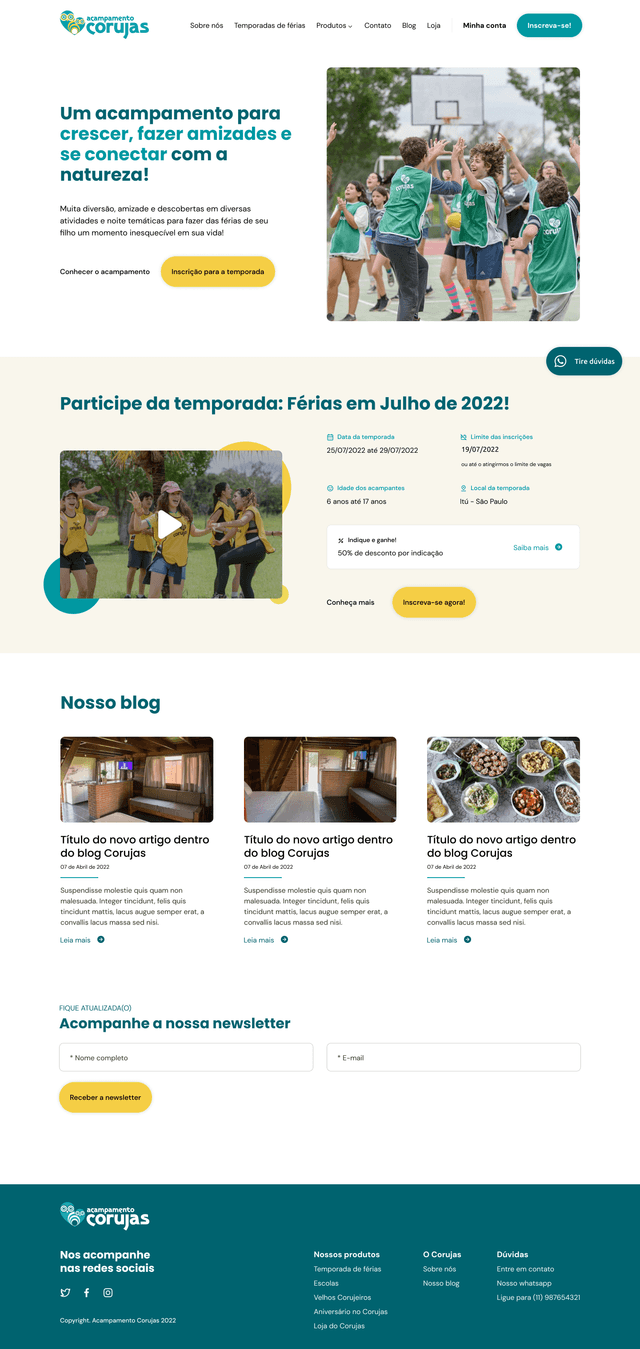The image size is (640, 1349).
Task: Select the Conheça mais link
Action: [x=350, y=602]
